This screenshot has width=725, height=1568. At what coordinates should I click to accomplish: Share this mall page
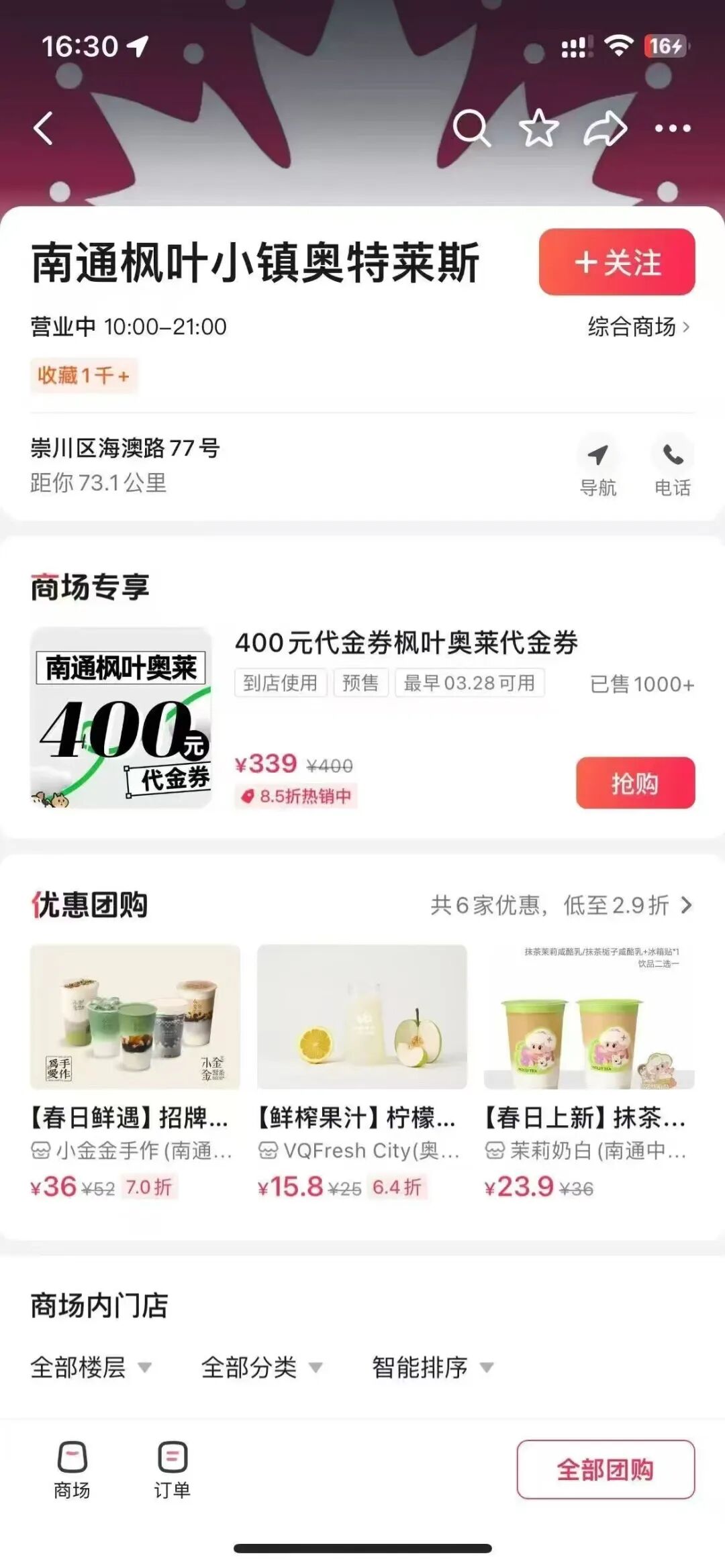(x=605, y=127)
